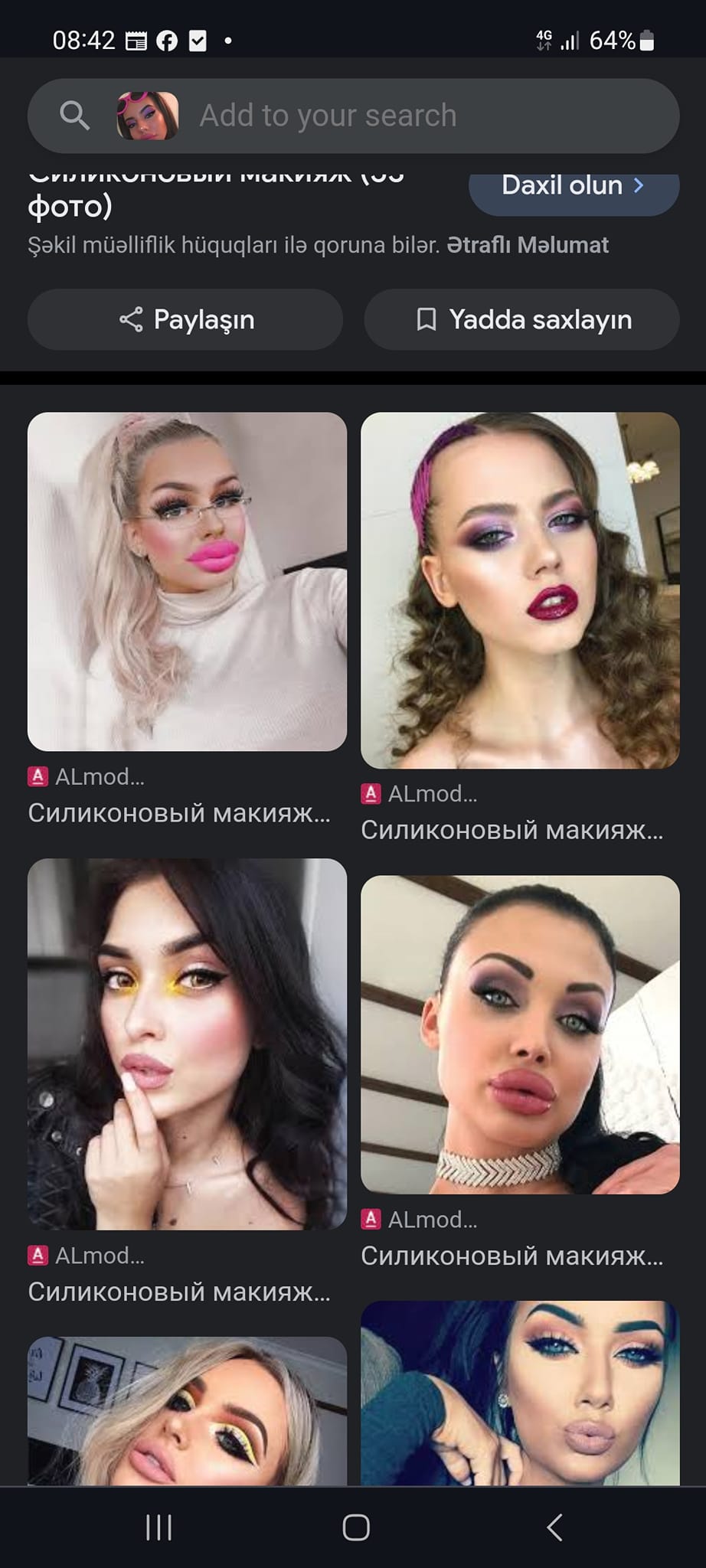
Task: Open the 'Ətraflı Məlumat' link
Action: click(x=527, y=245)
